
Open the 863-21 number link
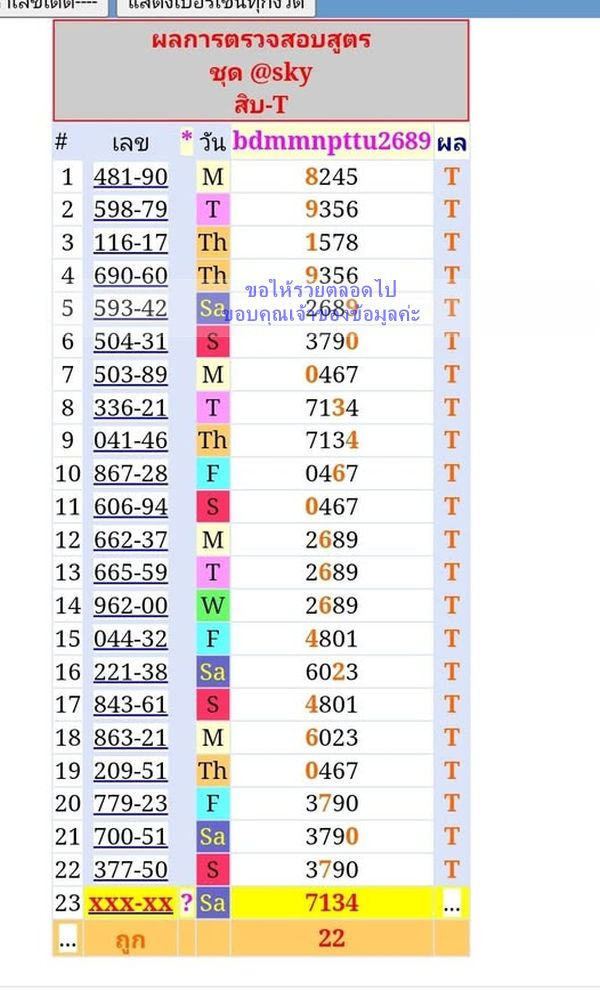(x=131, y=738)
